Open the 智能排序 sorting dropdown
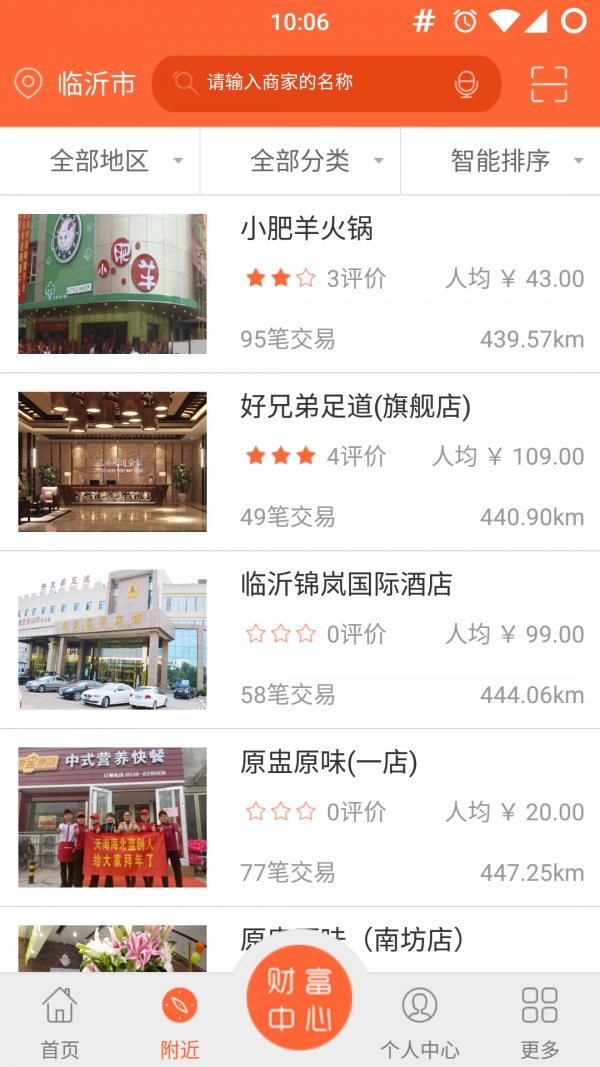This screenshot has height=1067, width=600. [x=500, y=161]
